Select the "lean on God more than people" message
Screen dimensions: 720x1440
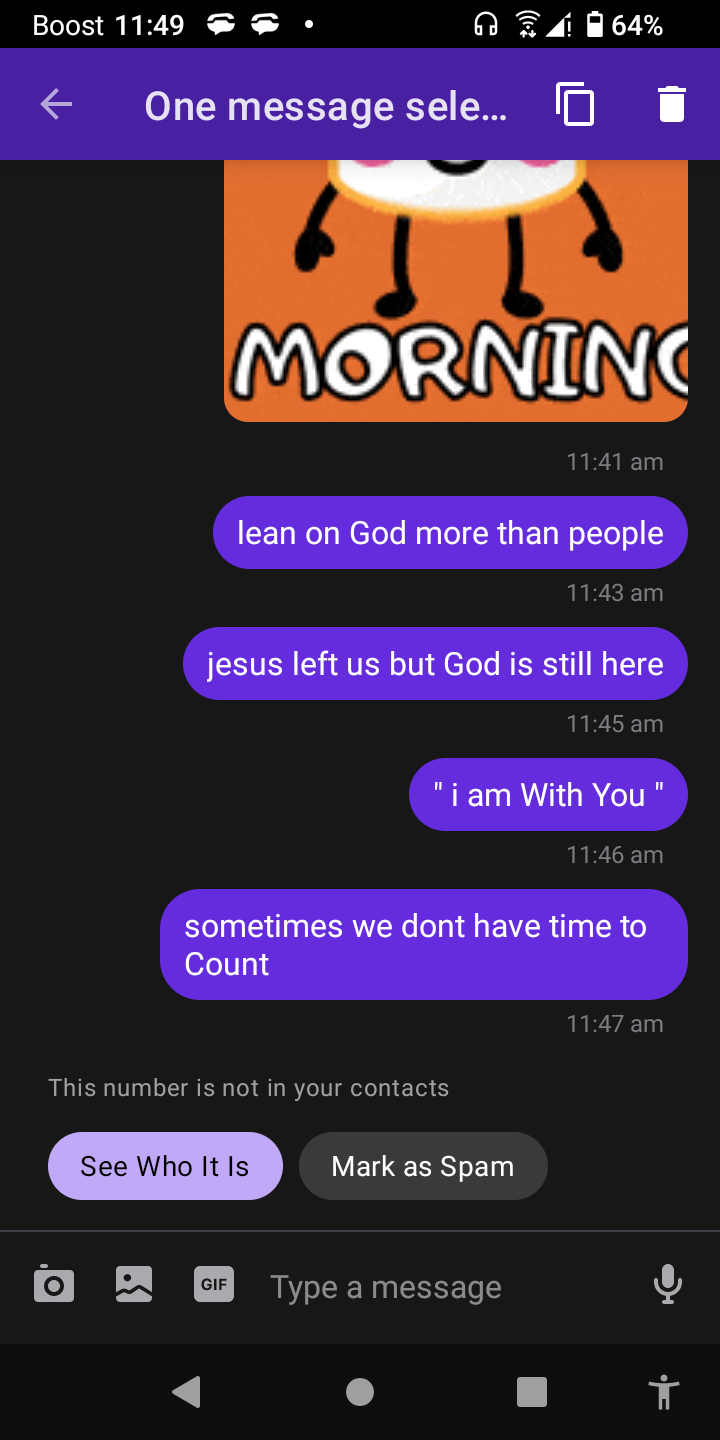450,533
